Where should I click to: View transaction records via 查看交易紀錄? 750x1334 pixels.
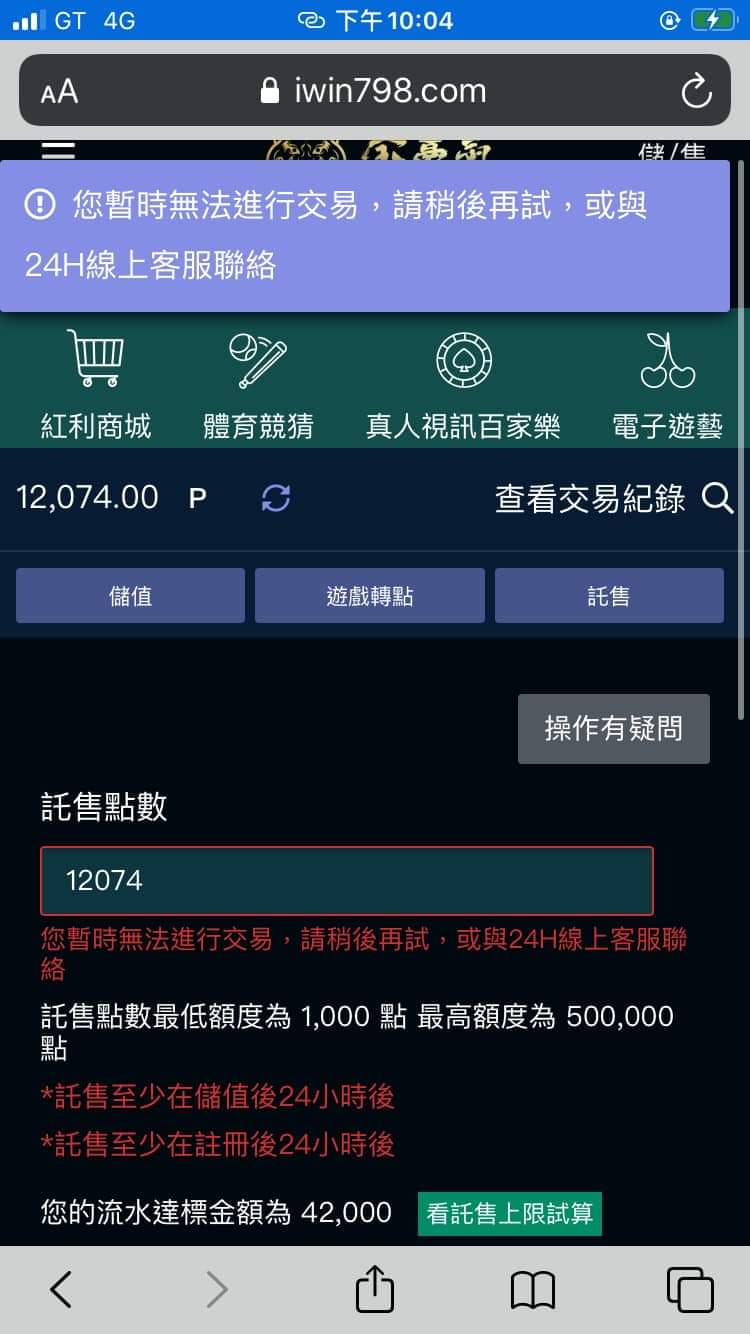[x=613, y=498]
